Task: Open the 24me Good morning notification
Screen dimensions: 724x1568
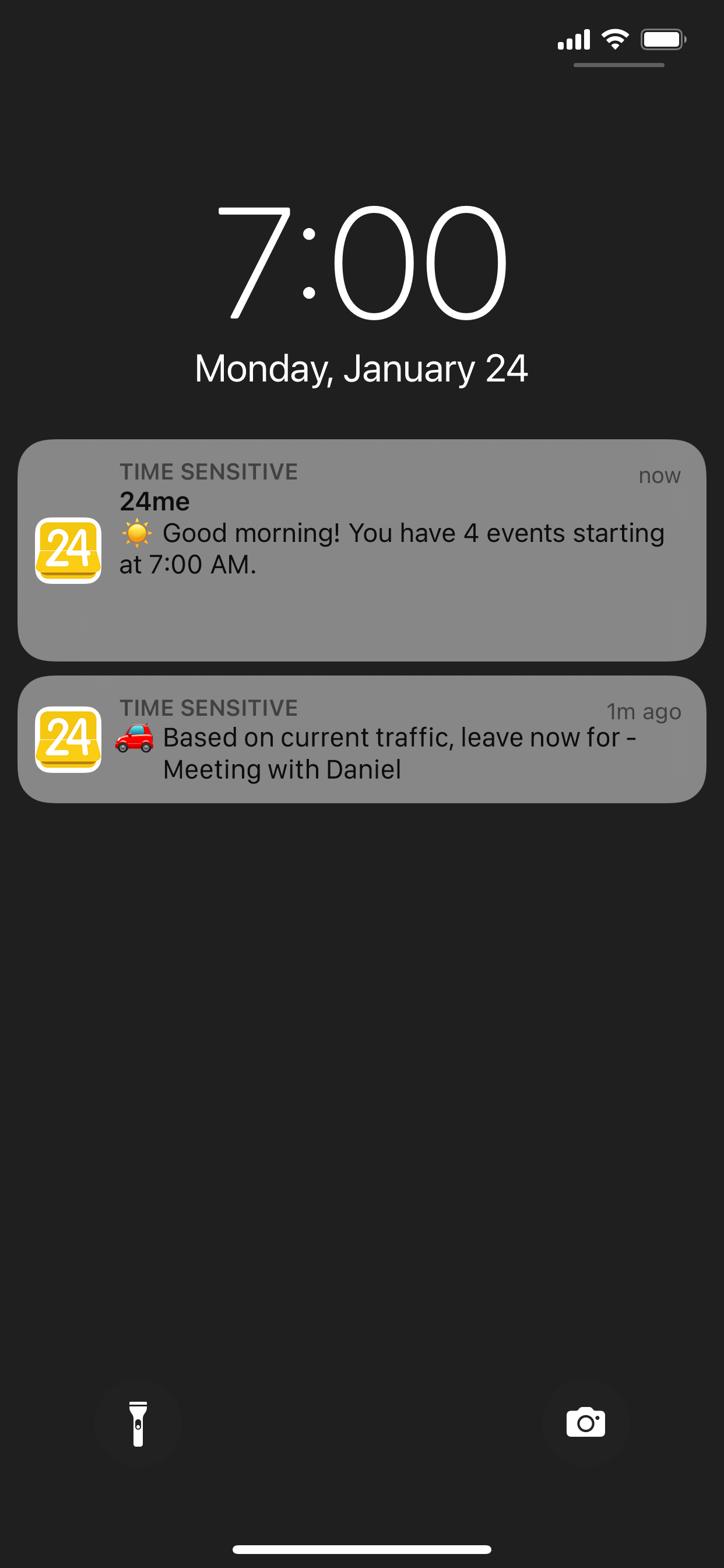Action: [361, 549]
